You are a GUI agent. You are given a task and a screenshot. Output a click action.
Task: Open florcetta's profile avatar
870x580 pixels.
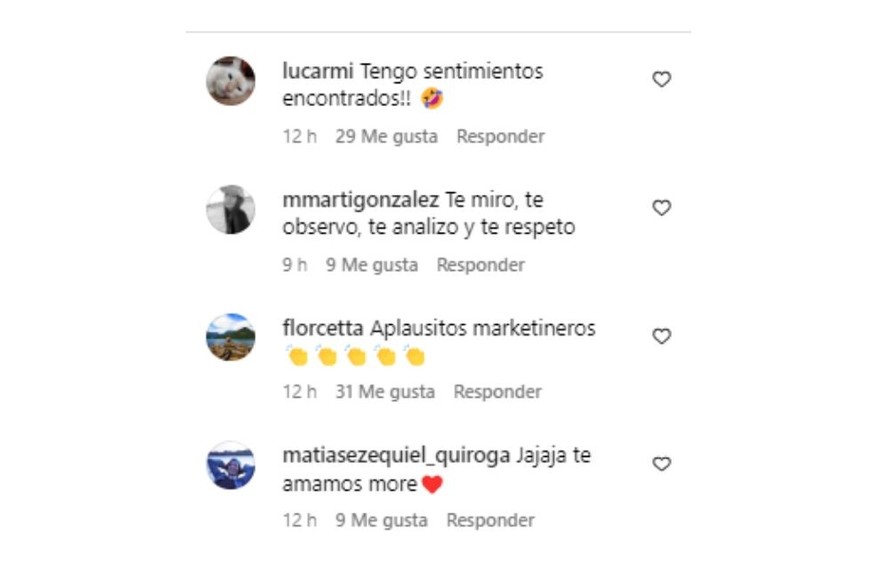coord(231,337)
